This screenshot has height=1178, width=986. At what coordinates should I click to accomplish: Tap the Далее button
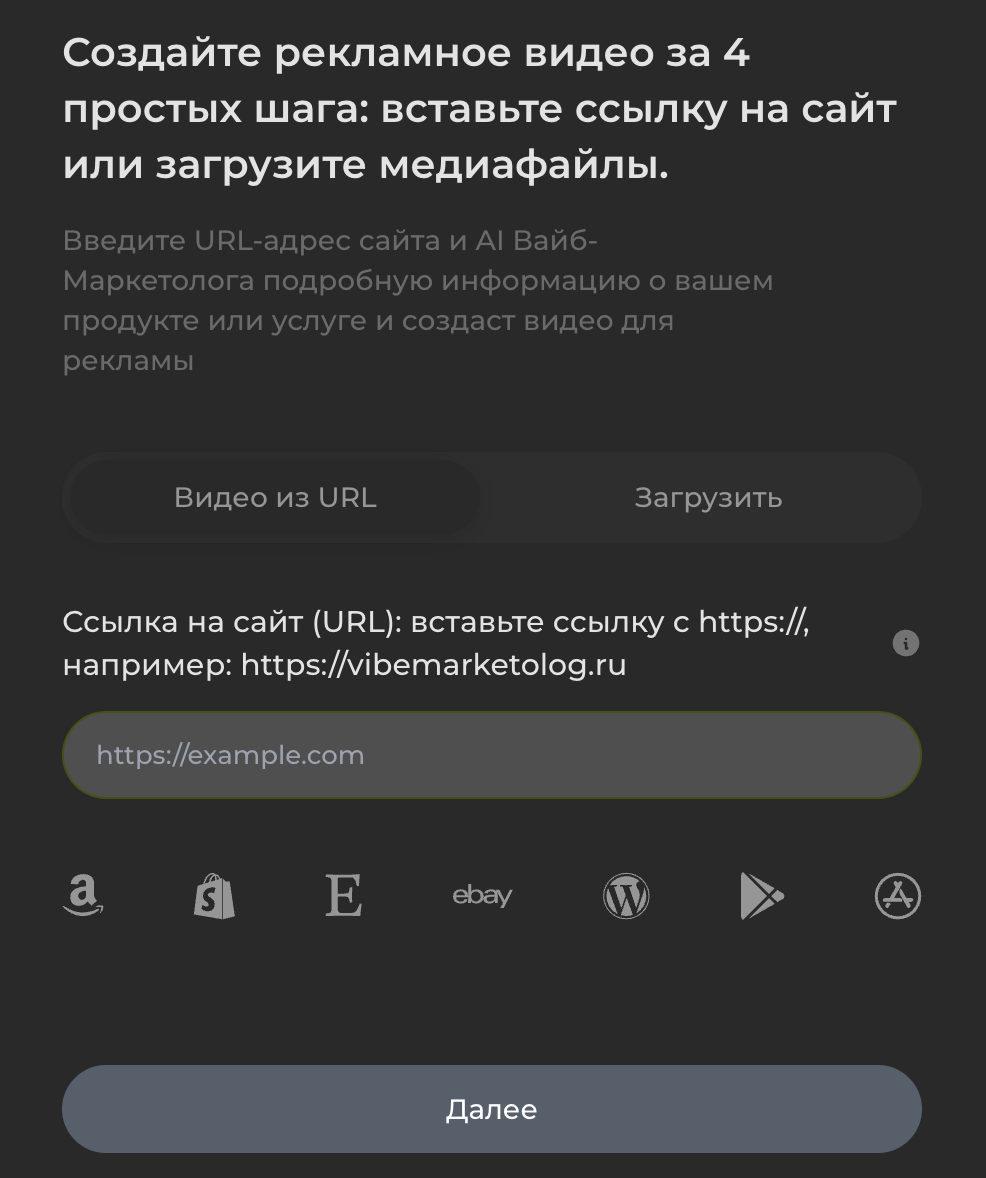pyautogui.click(x=491, y=1109)
